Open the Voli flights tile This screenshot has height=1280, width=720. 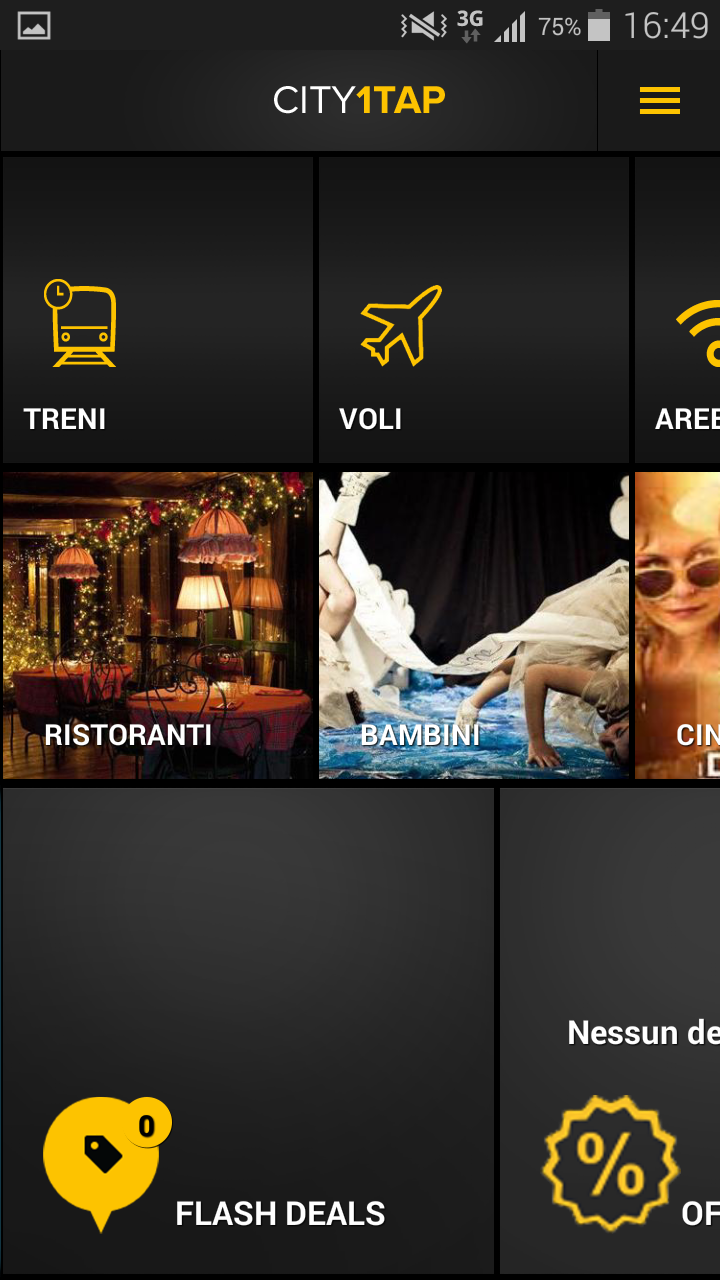(x=473, y=310)
